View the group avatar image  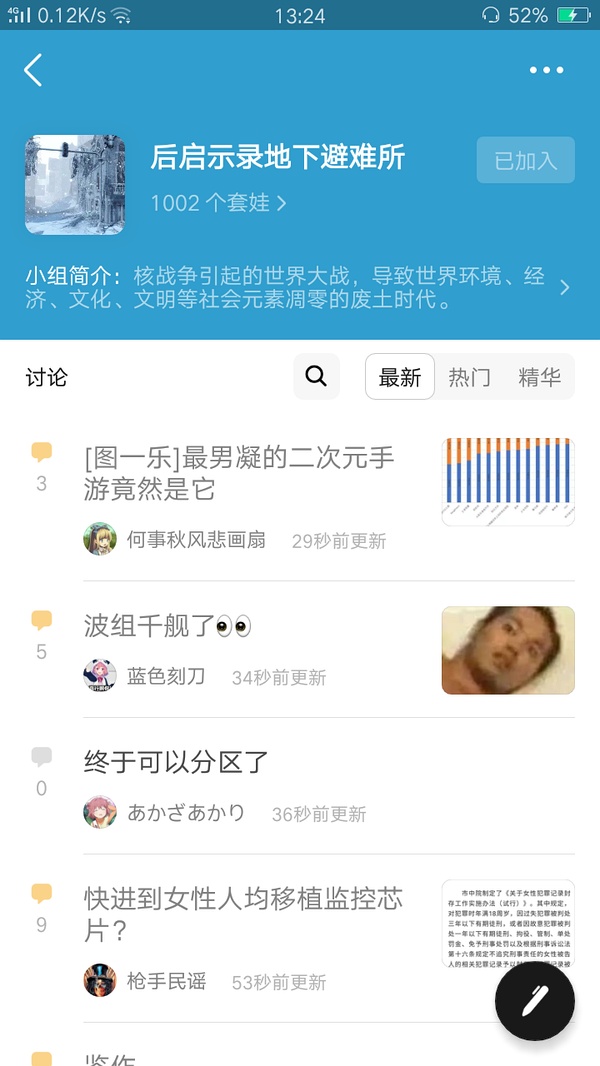pos(75,185)
